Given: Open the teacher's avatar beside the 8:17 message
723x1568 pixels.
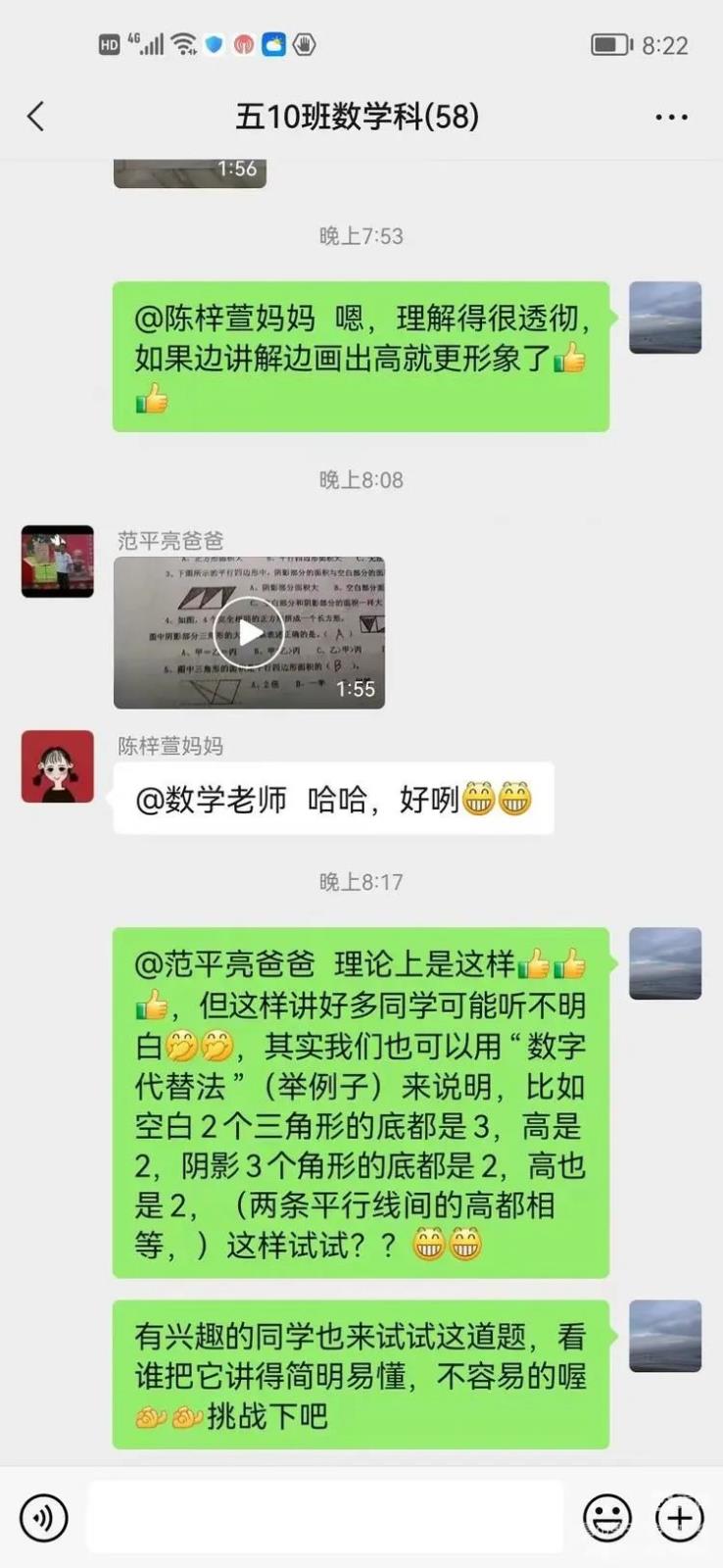Looking at the screenshot, I should coord(664,963).
